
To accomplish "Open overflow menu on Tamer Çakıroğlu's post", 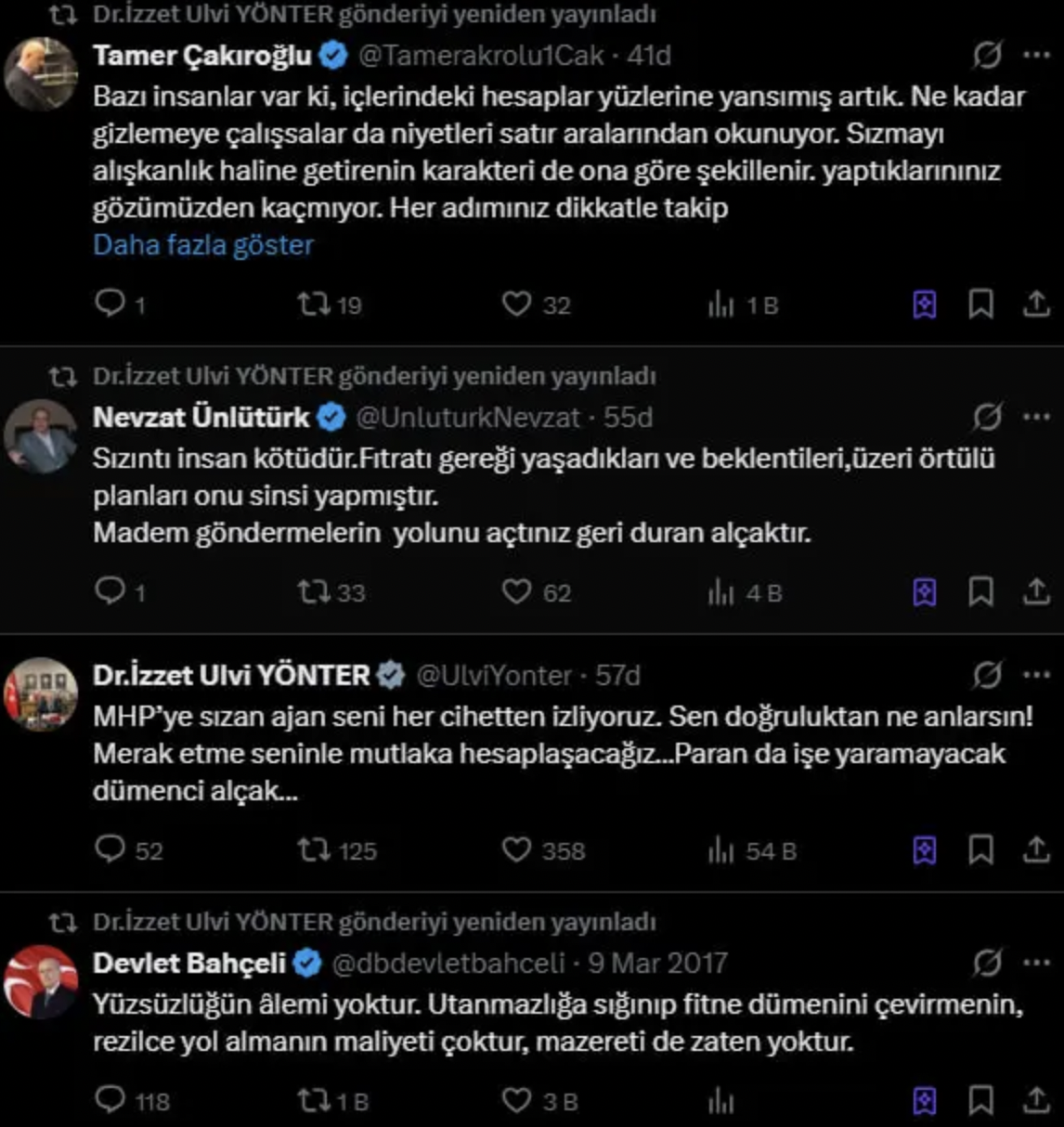I will coord(1036,56).
